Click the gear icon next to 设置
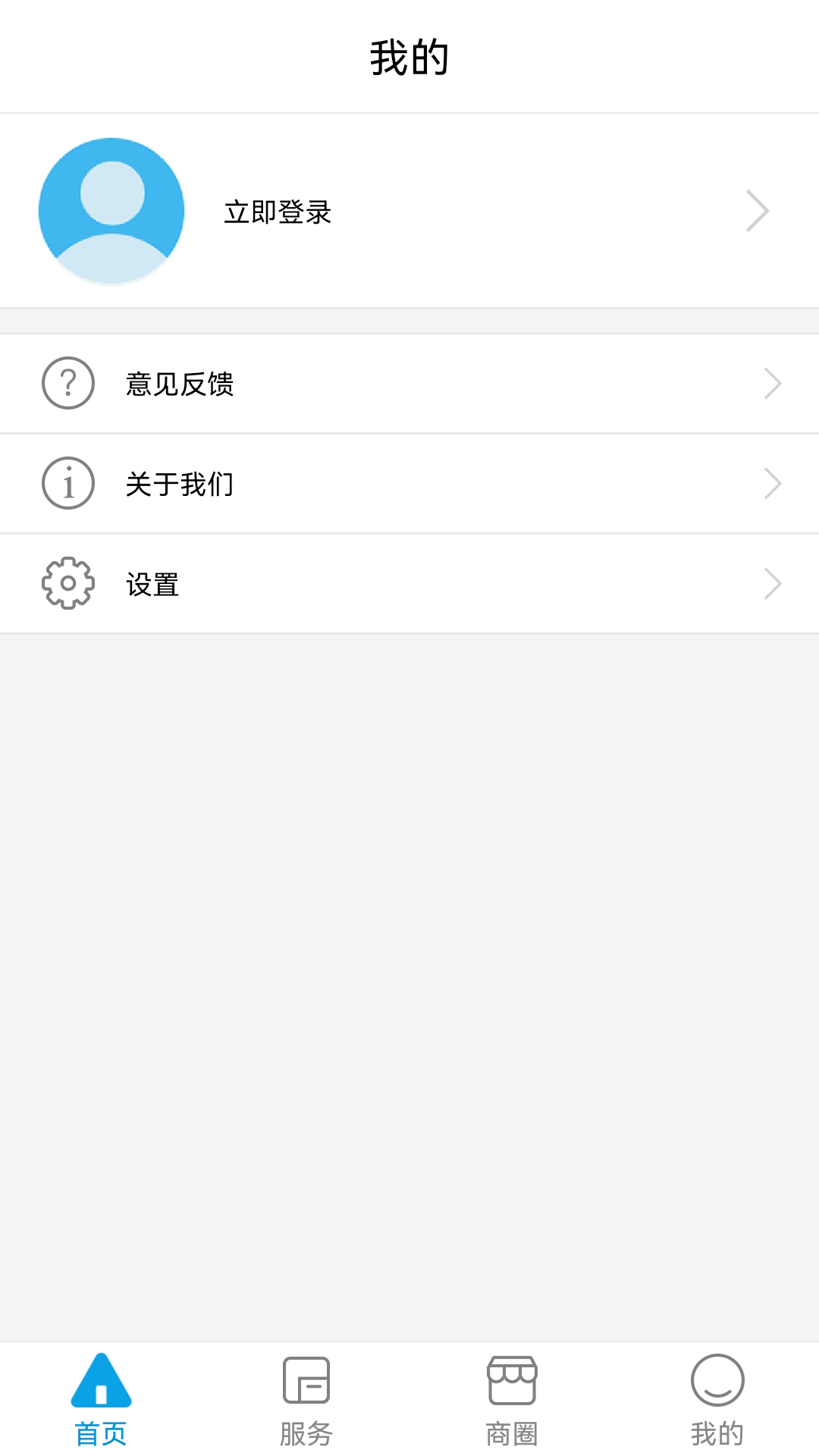Viewport: 819px width, 1456px height. (67, 583)
